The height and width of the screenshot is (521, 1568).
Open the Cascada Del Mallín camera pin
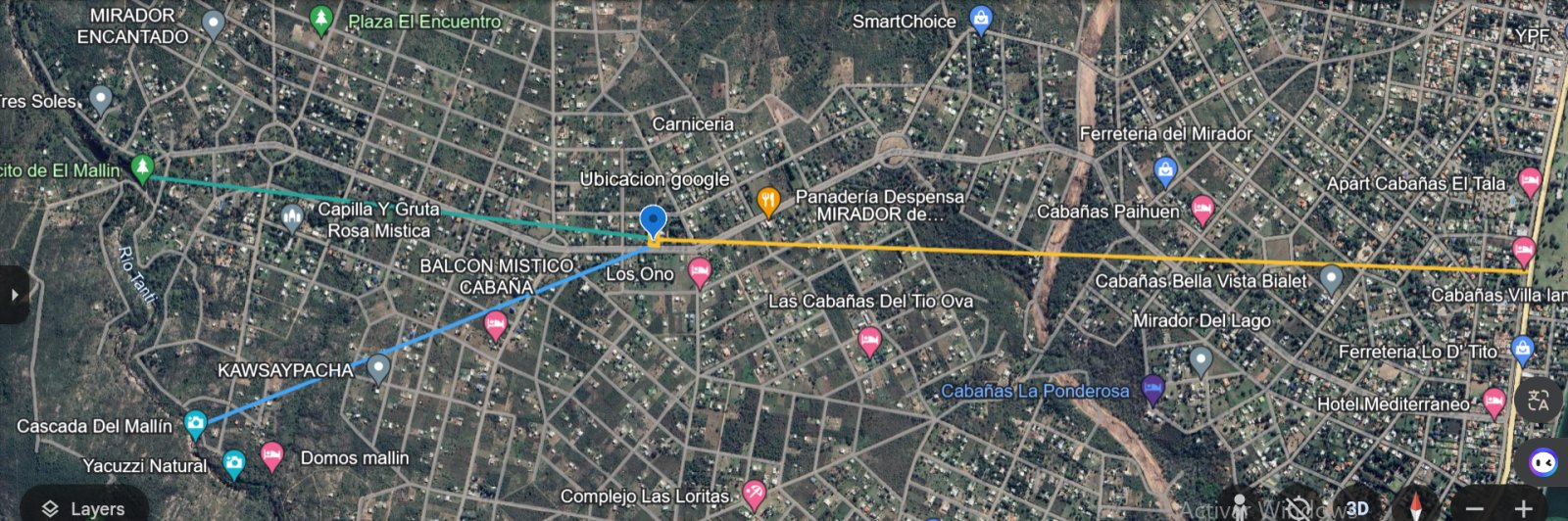(195, 423)
